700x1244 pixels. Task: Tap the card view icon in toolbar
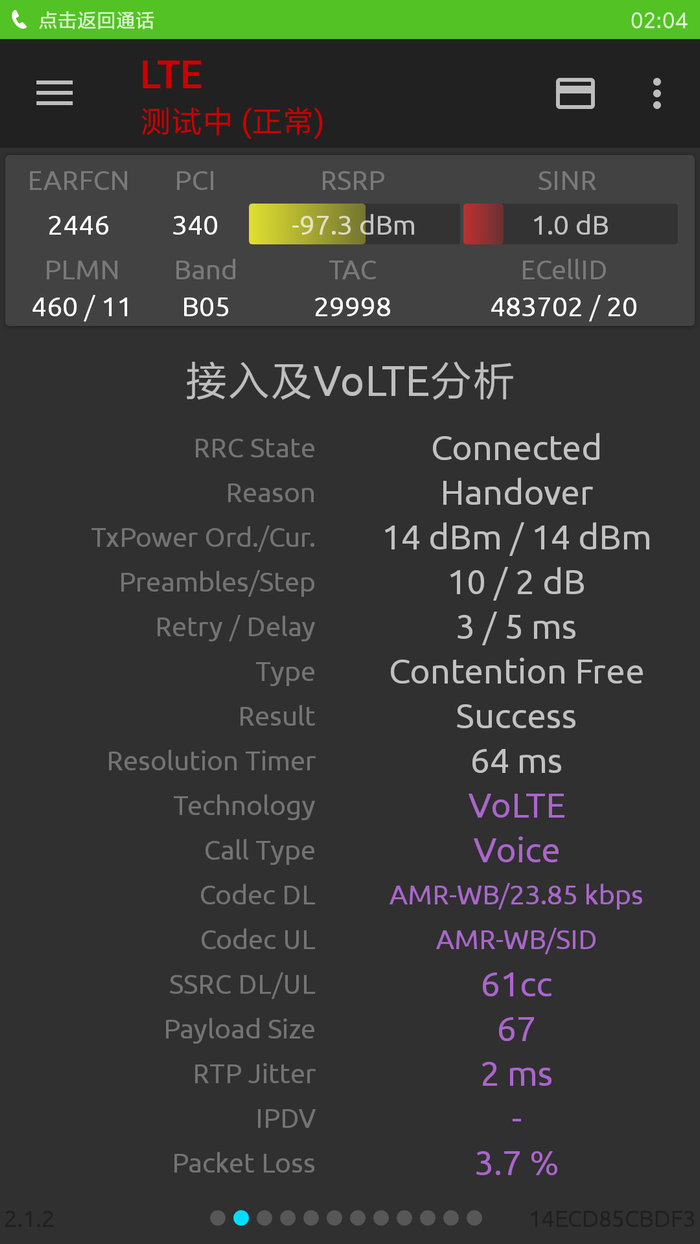tap(575, 93)
